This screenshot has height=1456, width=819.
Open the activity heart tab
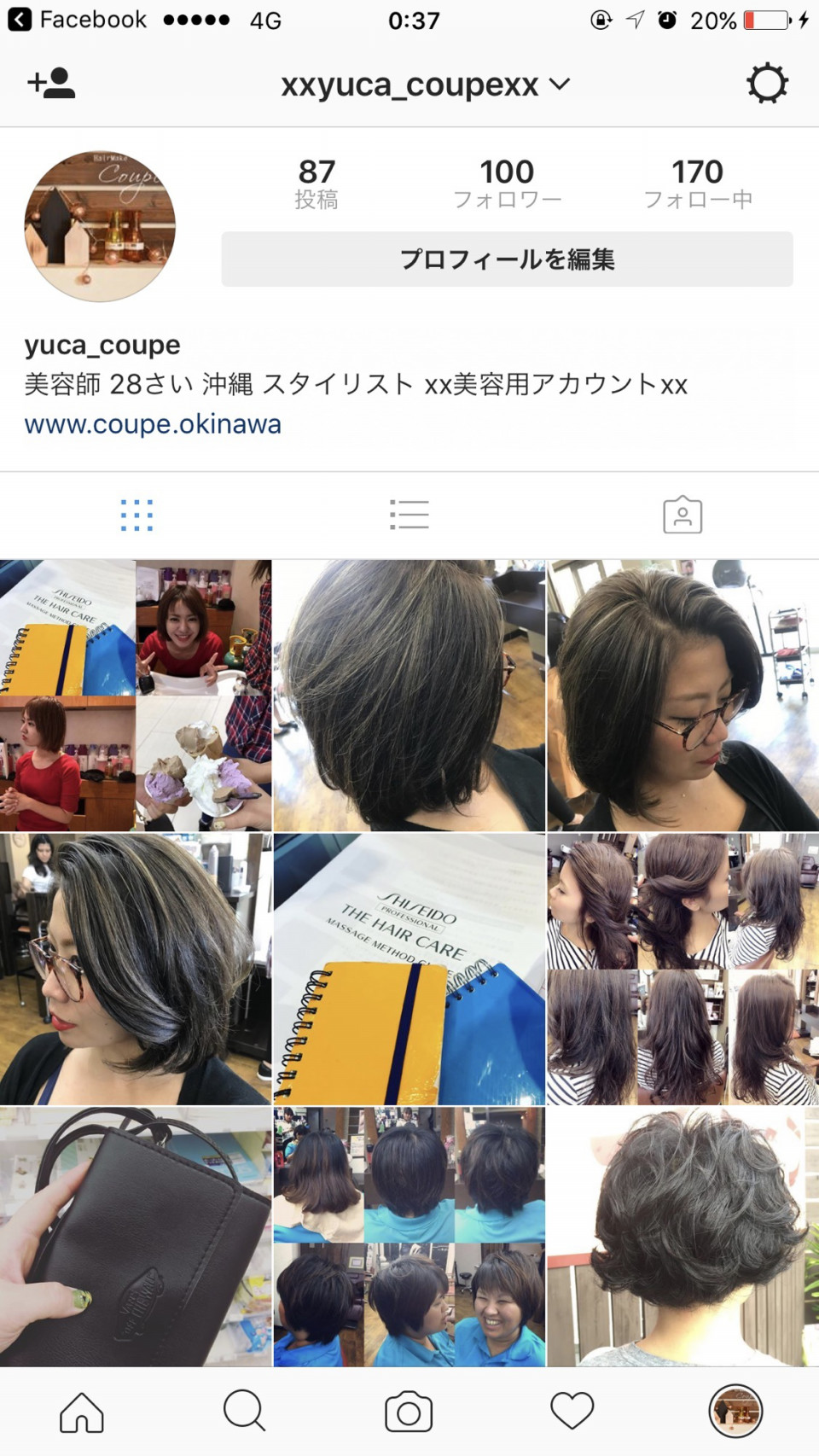point(572,1412)
